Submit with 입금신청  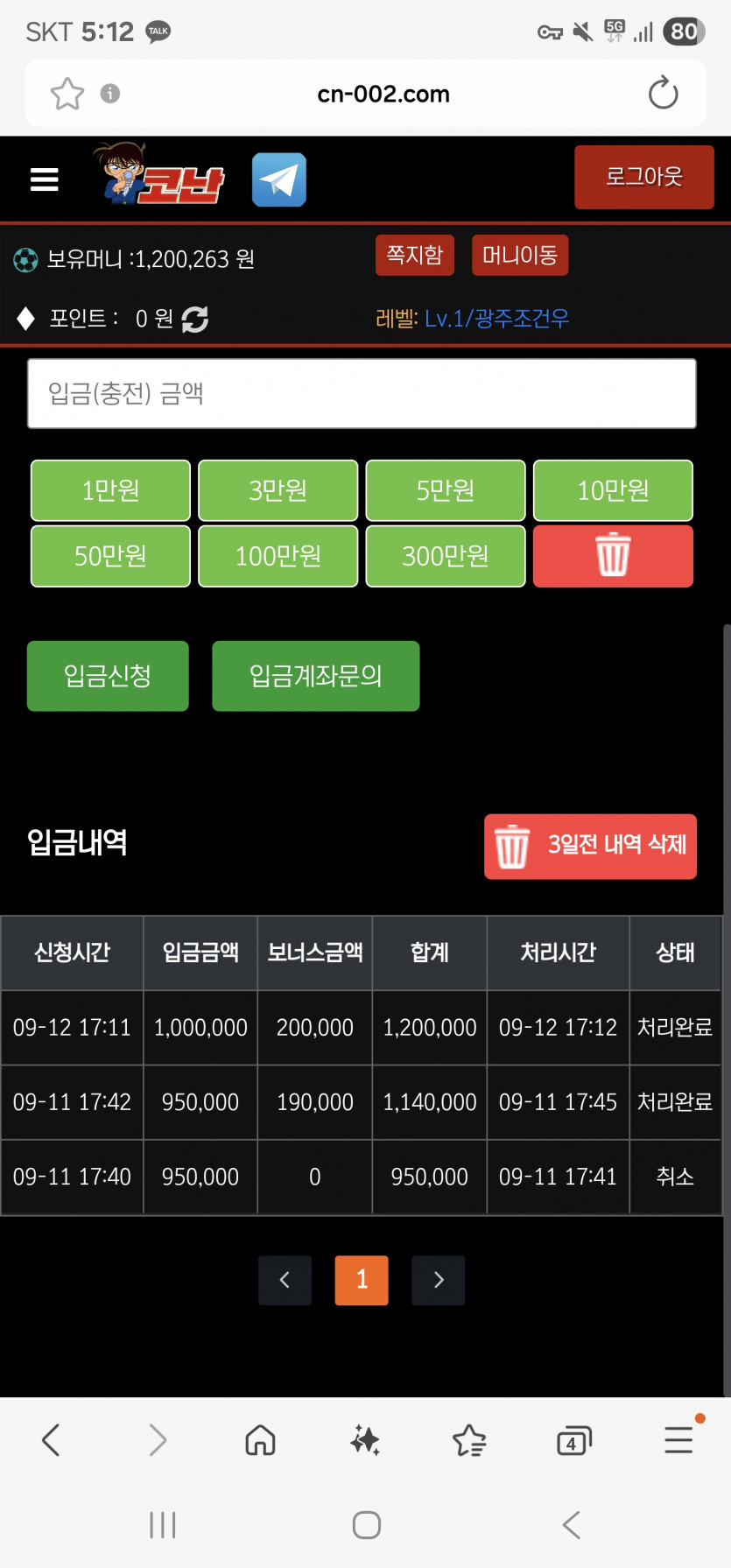108,676
